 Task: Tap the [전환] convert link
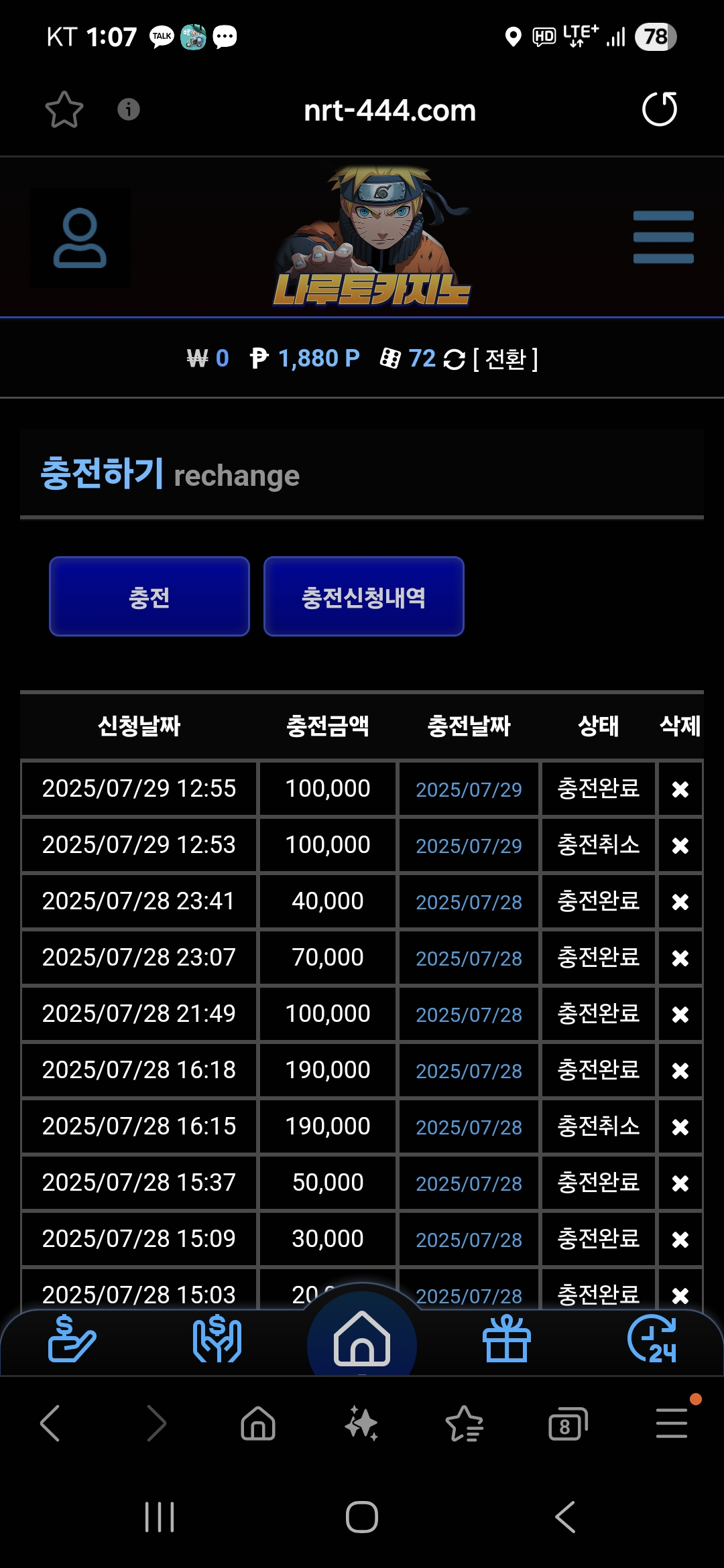505,359
